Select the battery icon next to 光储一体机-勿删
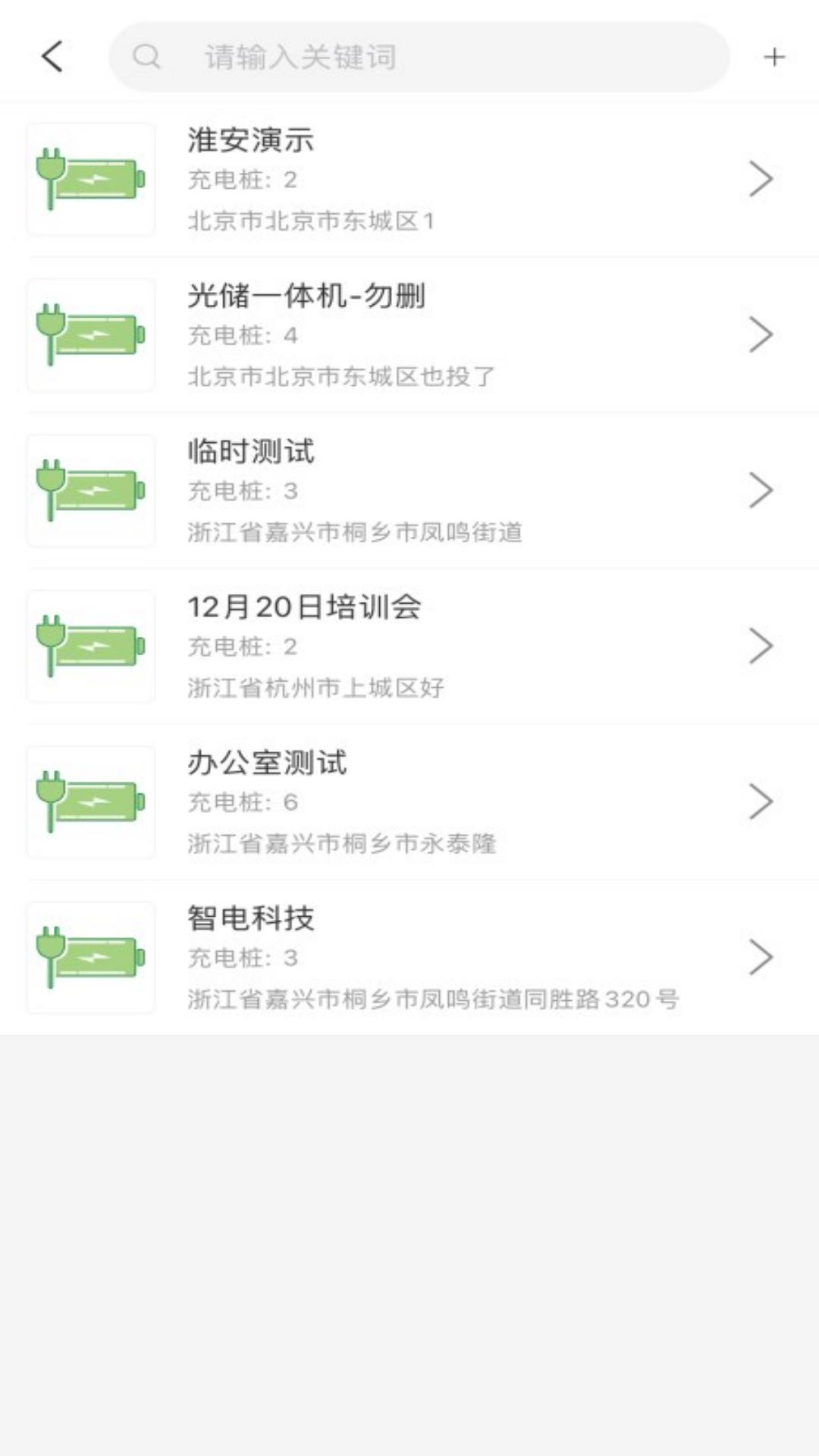Screen dimensions: 819x1456 [89, 334]
